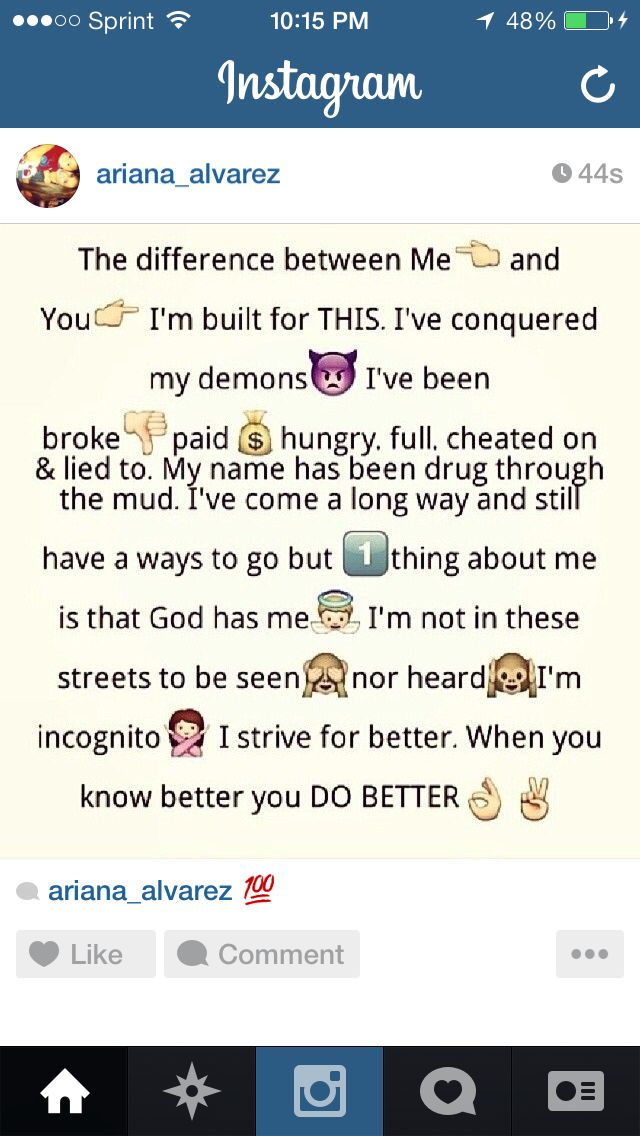640x1136 pixels.
Task: Tap ariana_alvarez username in the caption
Action: coord(140,891)
